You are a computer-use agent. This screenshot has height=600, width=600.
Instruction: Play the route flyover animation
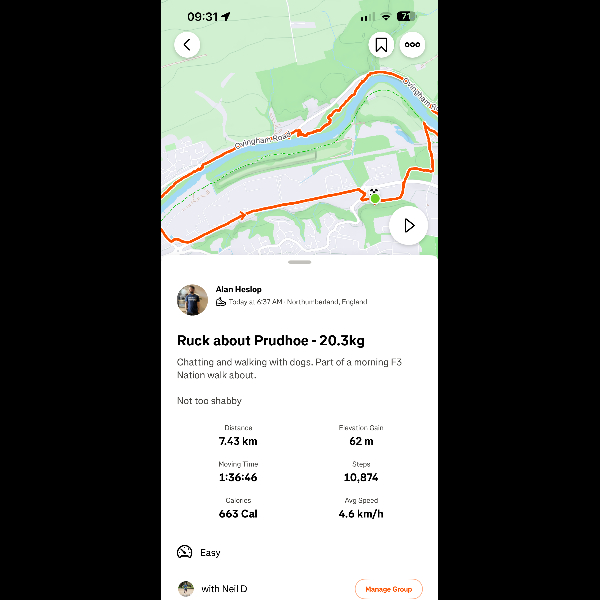[408, 226]
